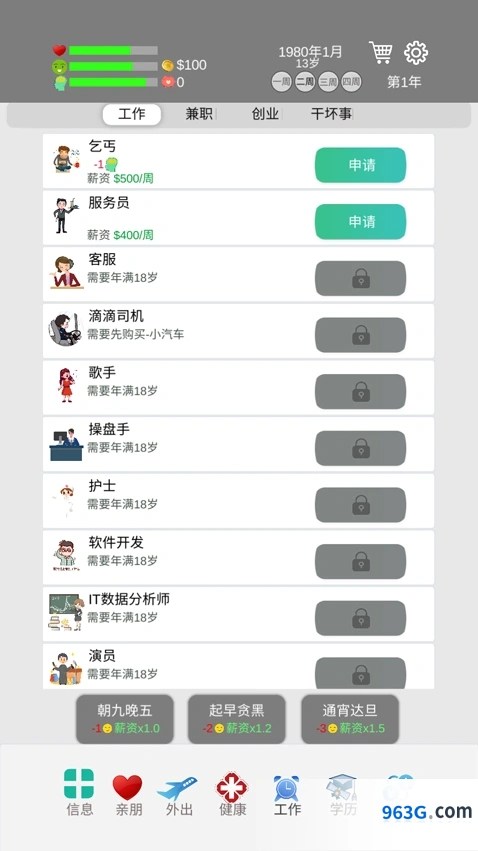Switch to the 创业 tab
This screenshot has height=851, width=478.
pyautogui.click(x=265, y=114)
